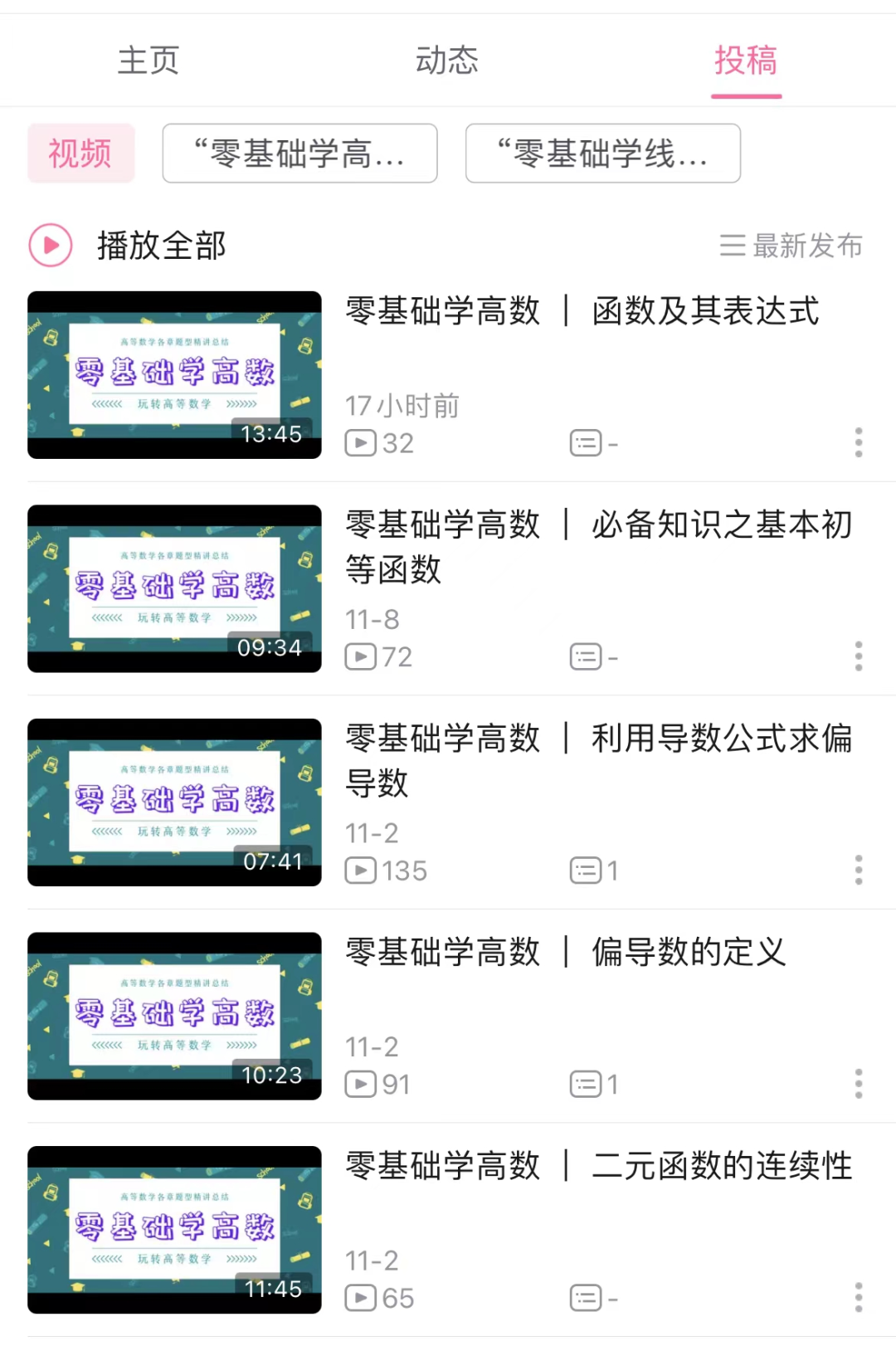
Task: Open more options for 二元函数的连续性 video
Action: (859, 1297)
